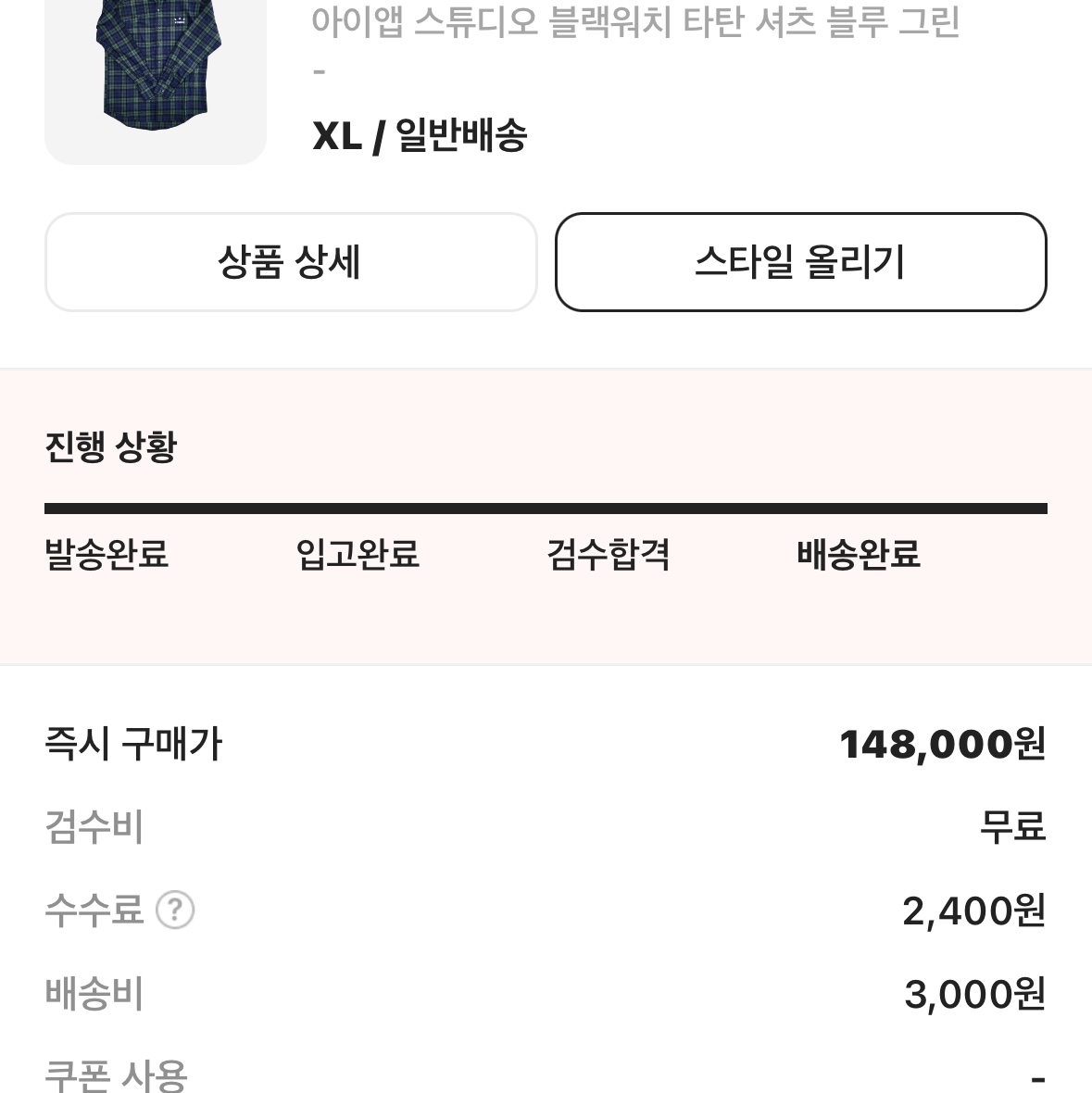Select the 배송완료 progress step

pyautogui.click(x=859, y=556)
